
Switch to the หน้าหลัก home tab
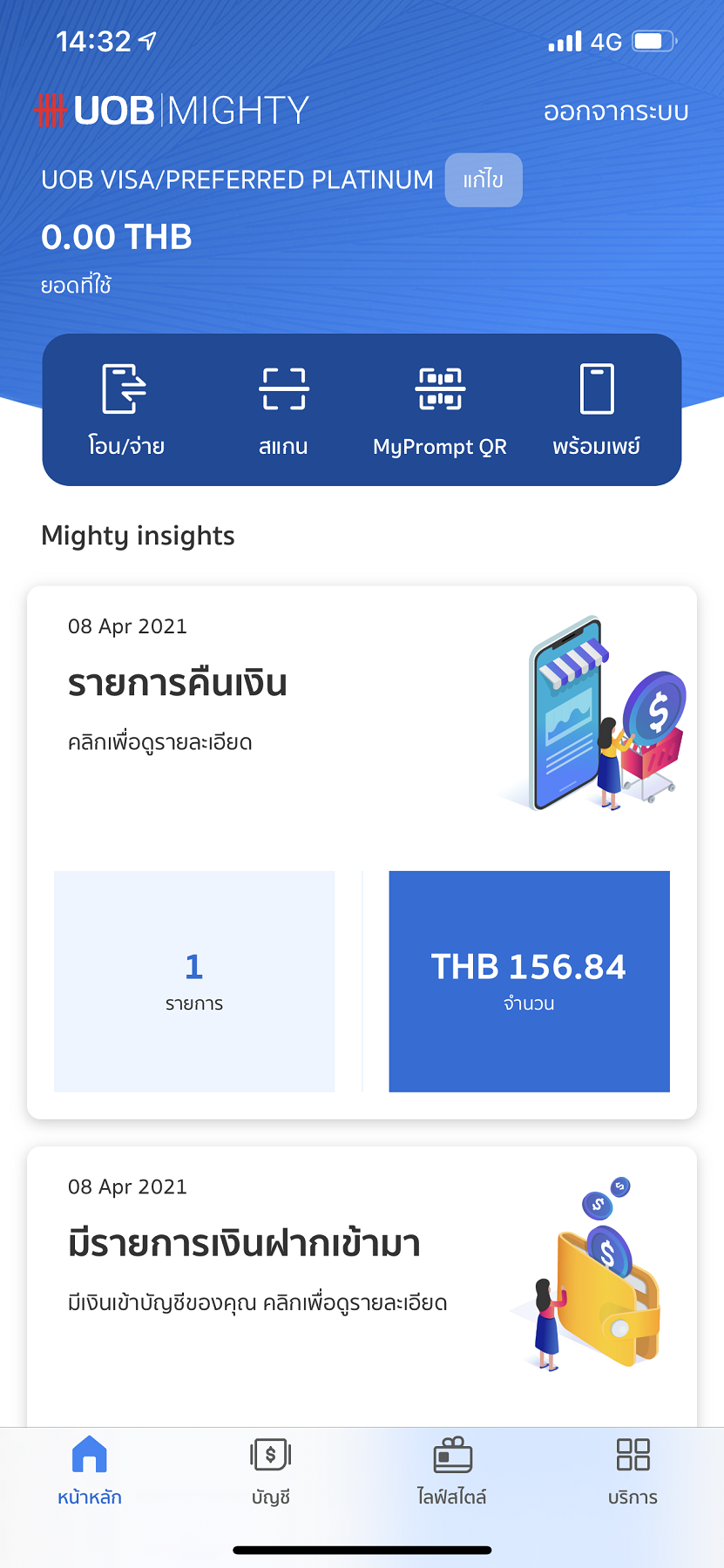click(90, 1472)
